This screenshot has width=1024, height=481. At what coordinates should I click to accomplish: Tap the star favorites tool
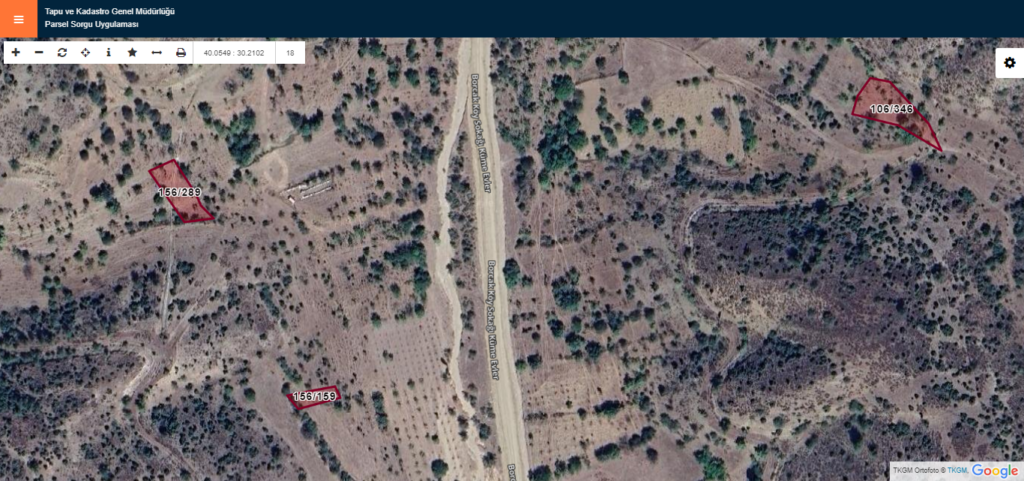132,52
